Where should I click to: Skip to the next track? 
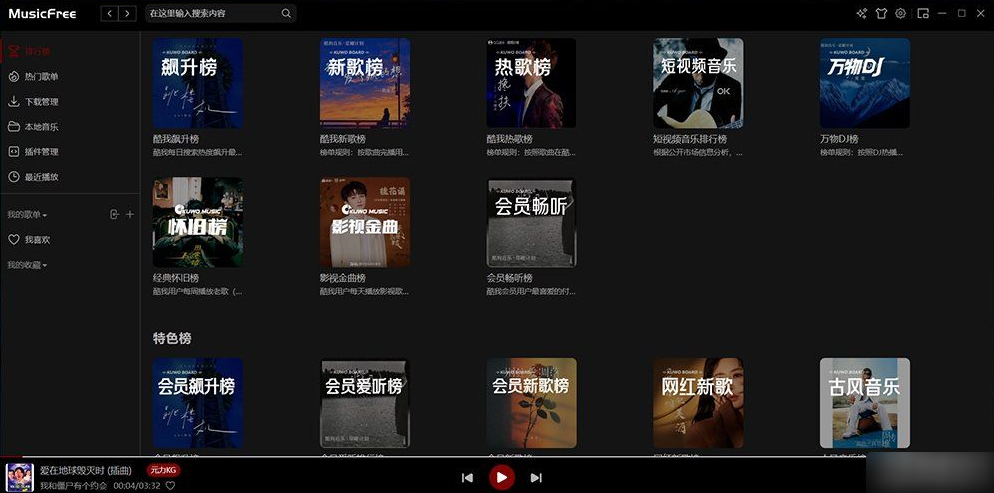(536, 478)
